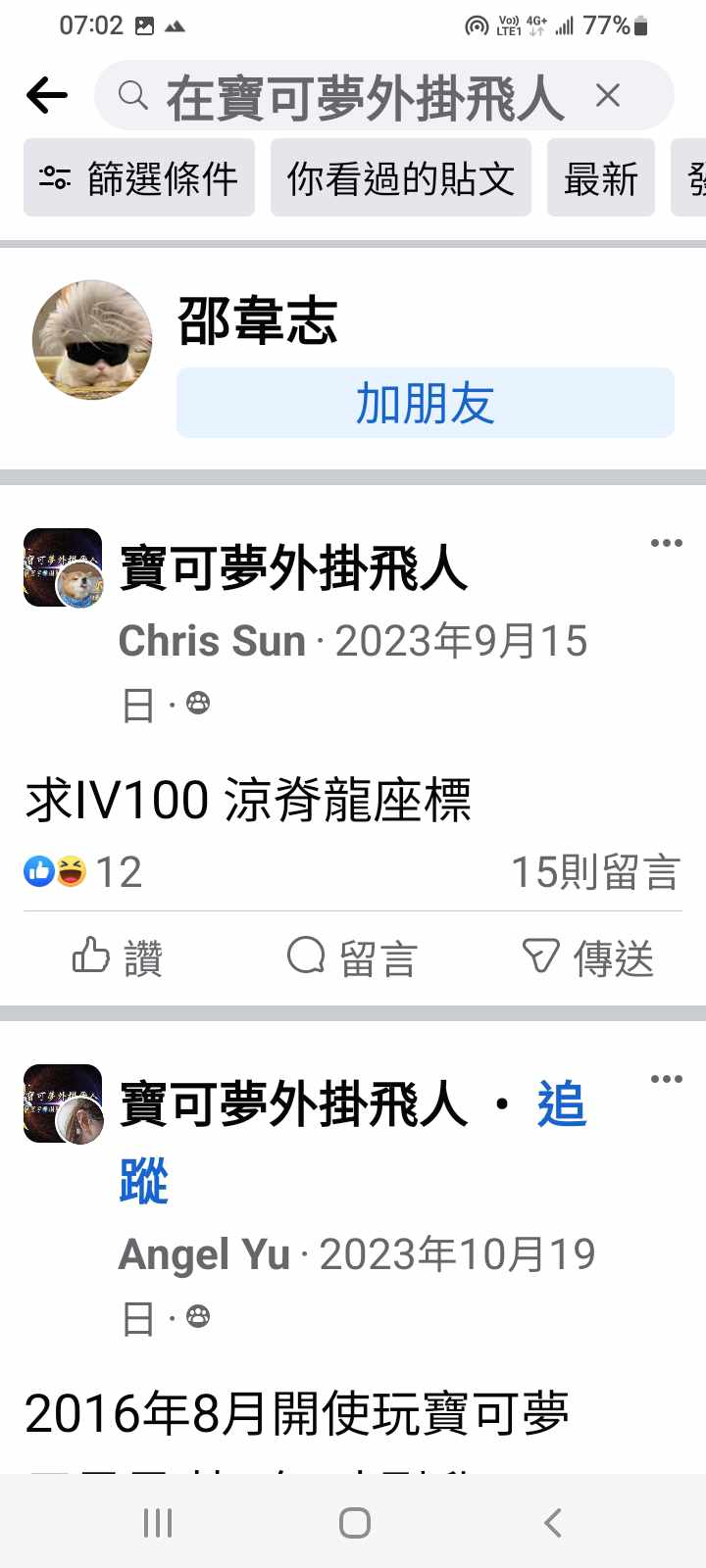Open 邵韋志's profile picture
This screenshot has height=1568, width=706.
(x=92, y=339)
